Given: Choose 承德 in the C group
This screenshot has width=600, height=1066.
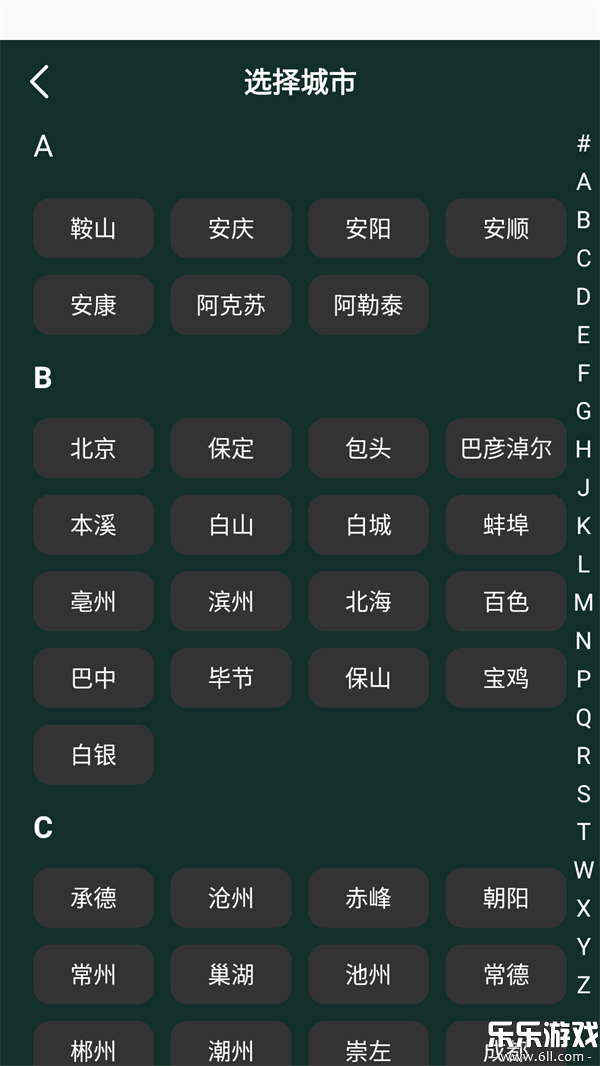Looking at the screenshot, I should pos(93,898).
